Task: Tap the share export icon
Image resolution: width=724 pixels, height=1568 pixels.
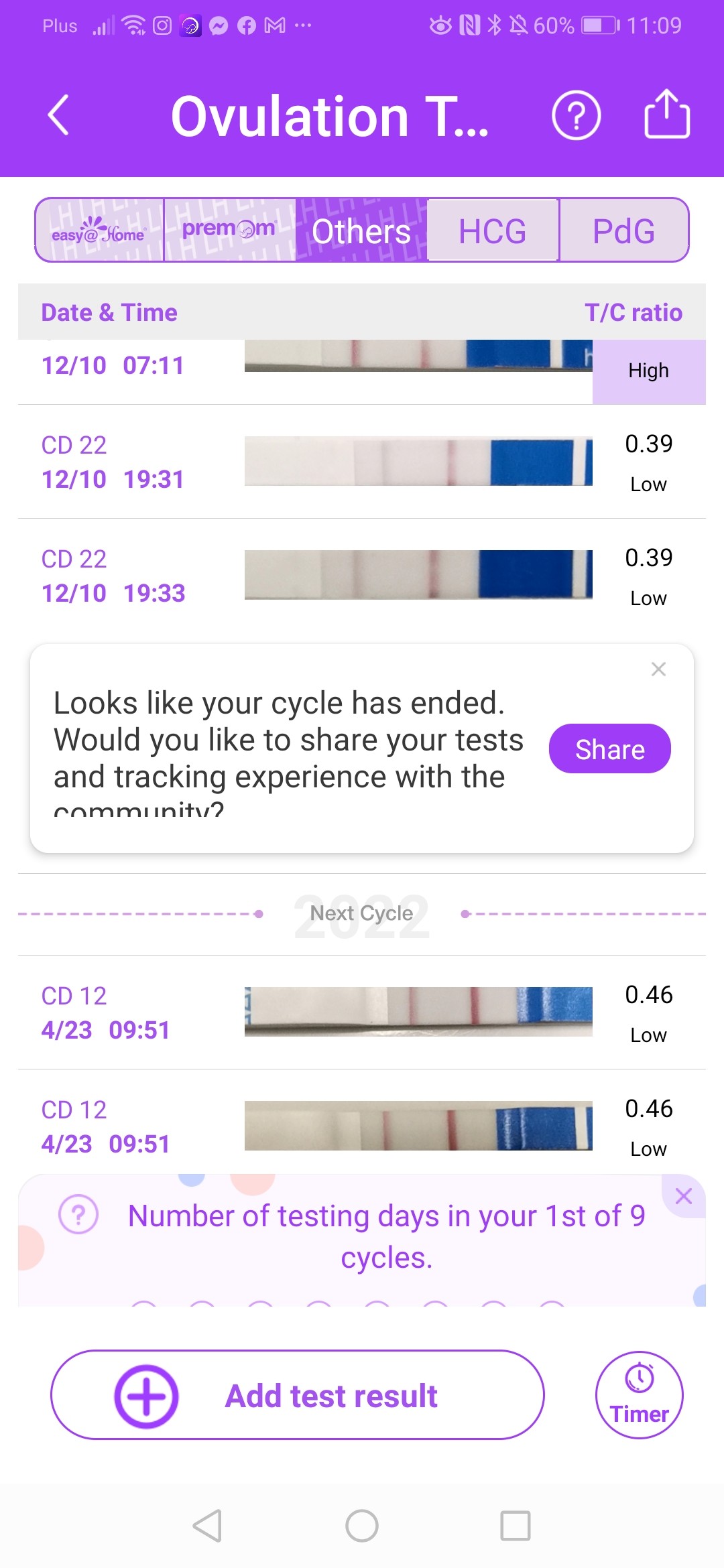Action: click(x=666, y=114)
